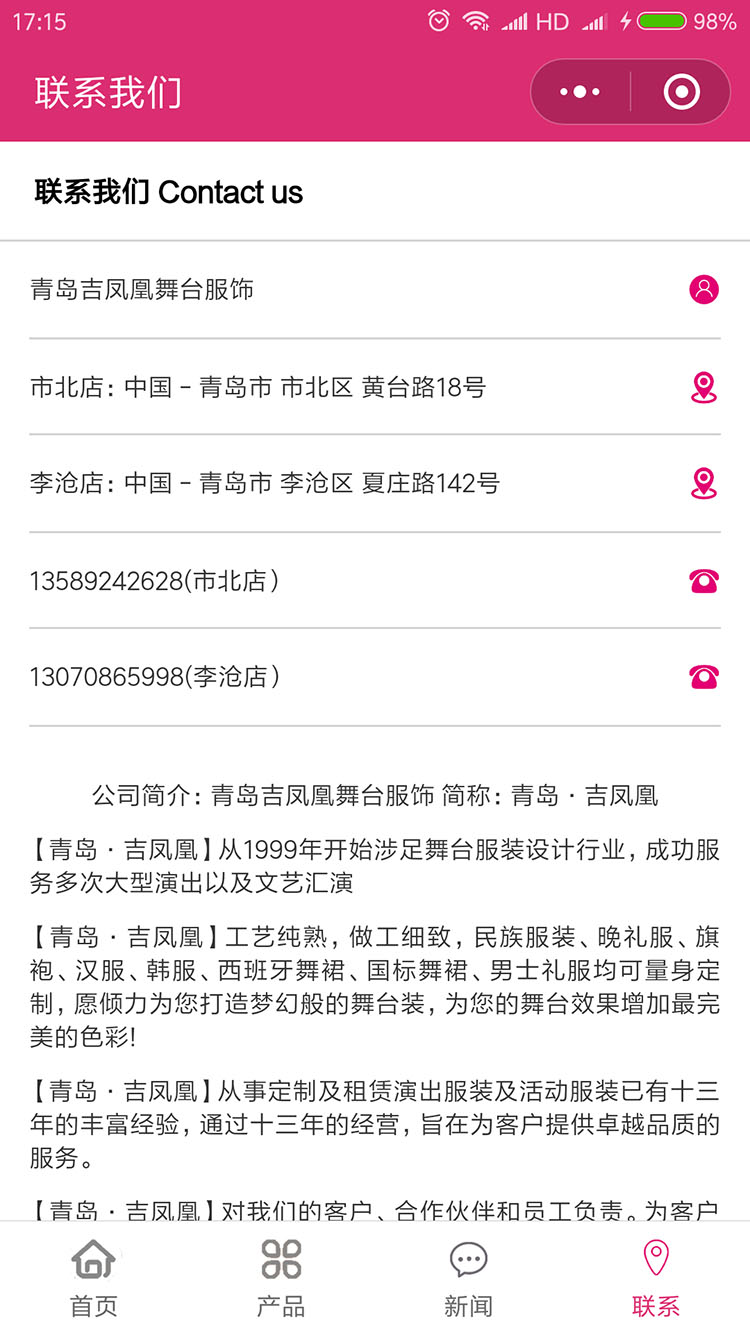Tap the capsule circle button to exit
The height and width of the screenshot is (1333, 750).
(681, 91)
